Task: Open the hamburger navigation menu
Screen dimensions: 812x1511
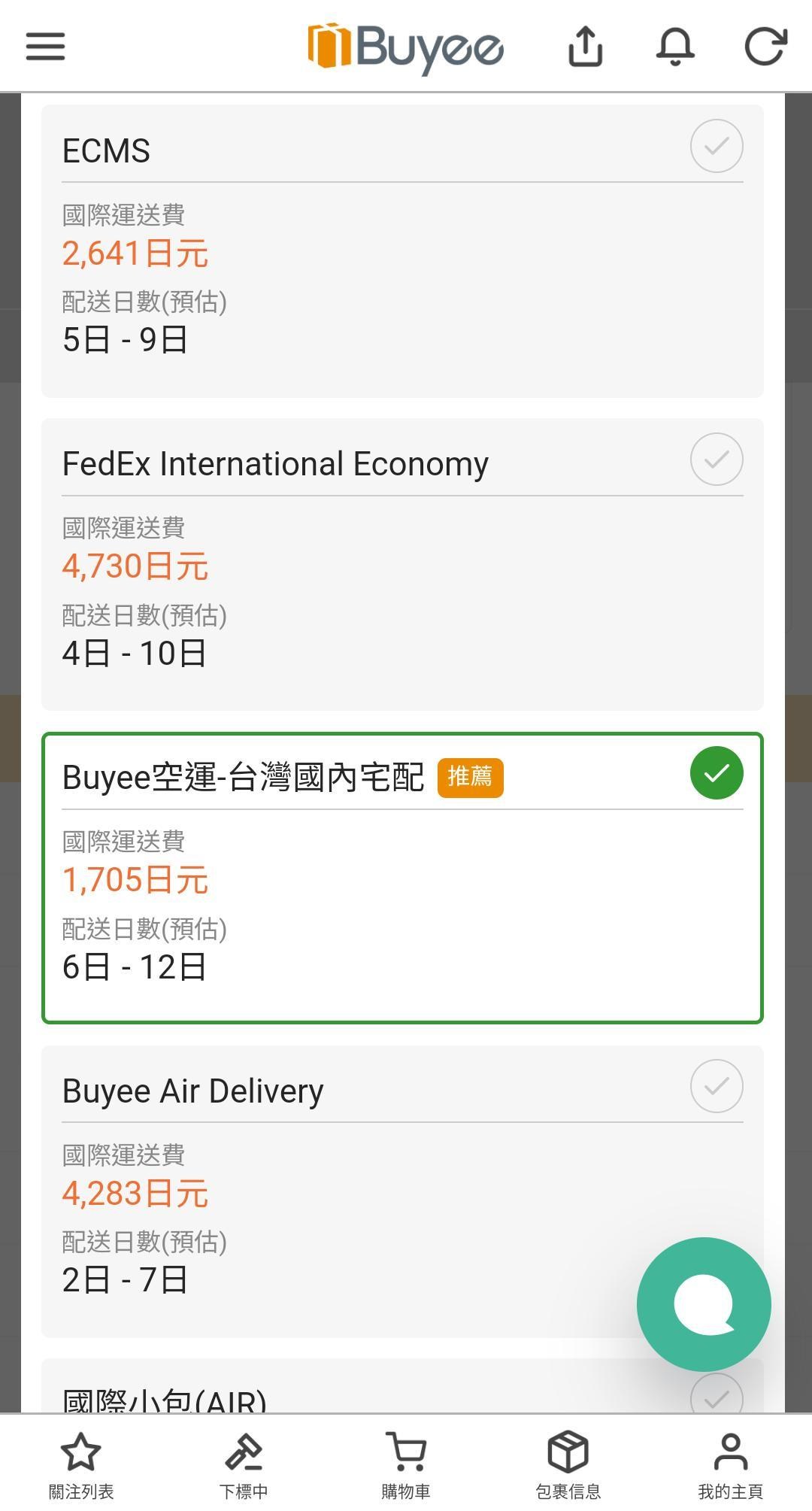Action: point(44,47)
